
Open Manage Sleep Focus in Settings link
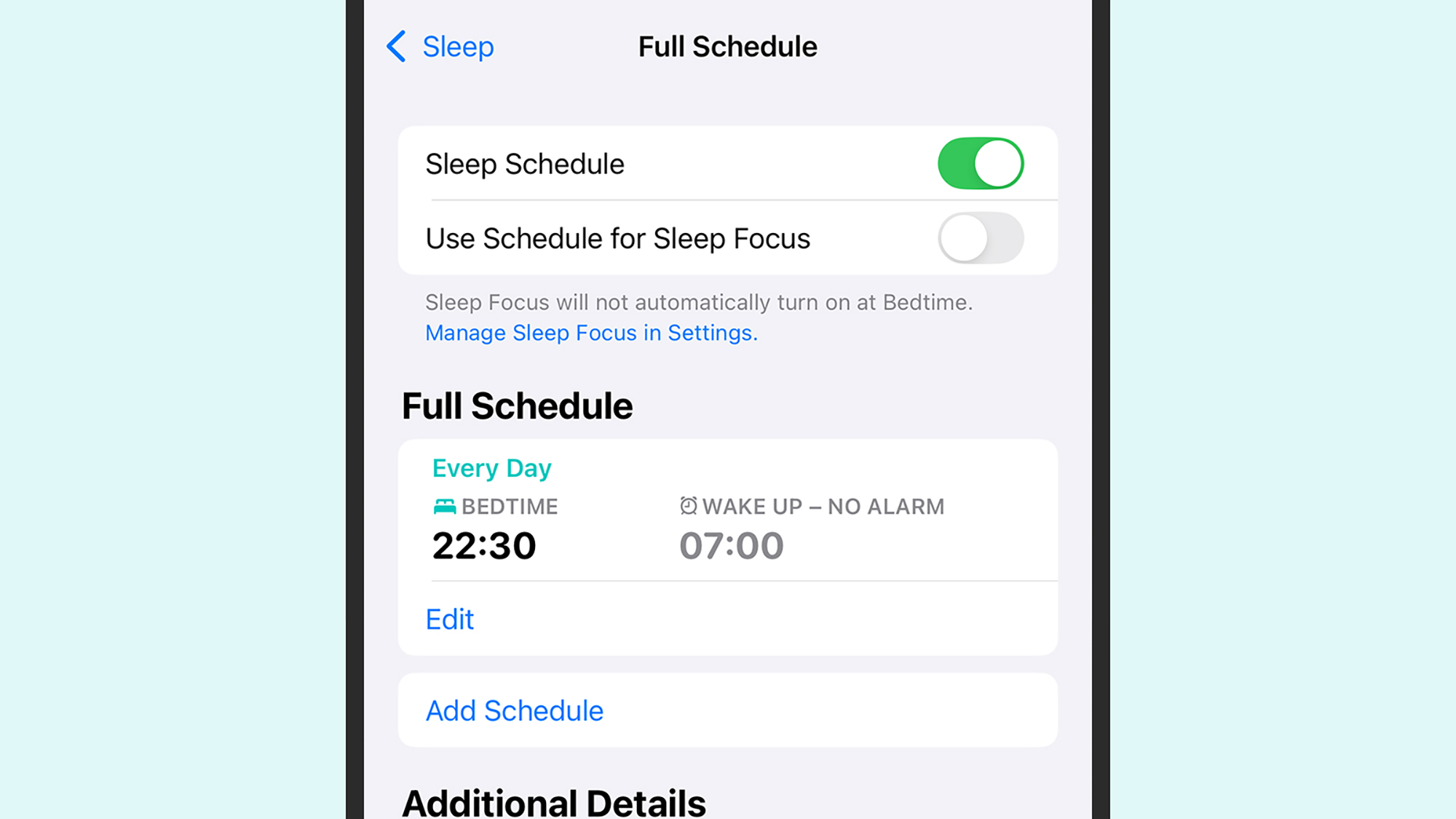[591, 333]
